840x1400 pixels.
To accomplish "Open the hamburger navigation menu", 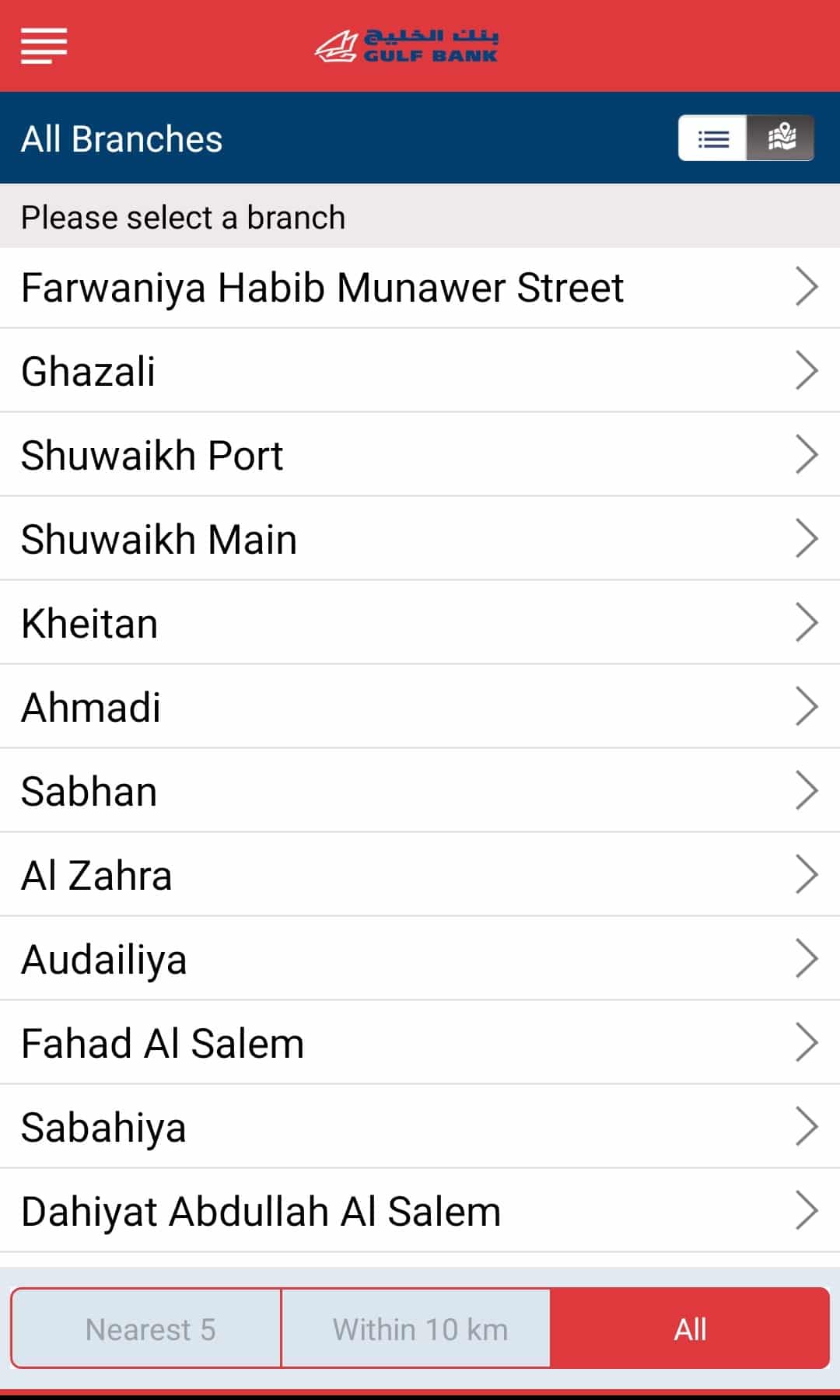I will click(44, 45).
